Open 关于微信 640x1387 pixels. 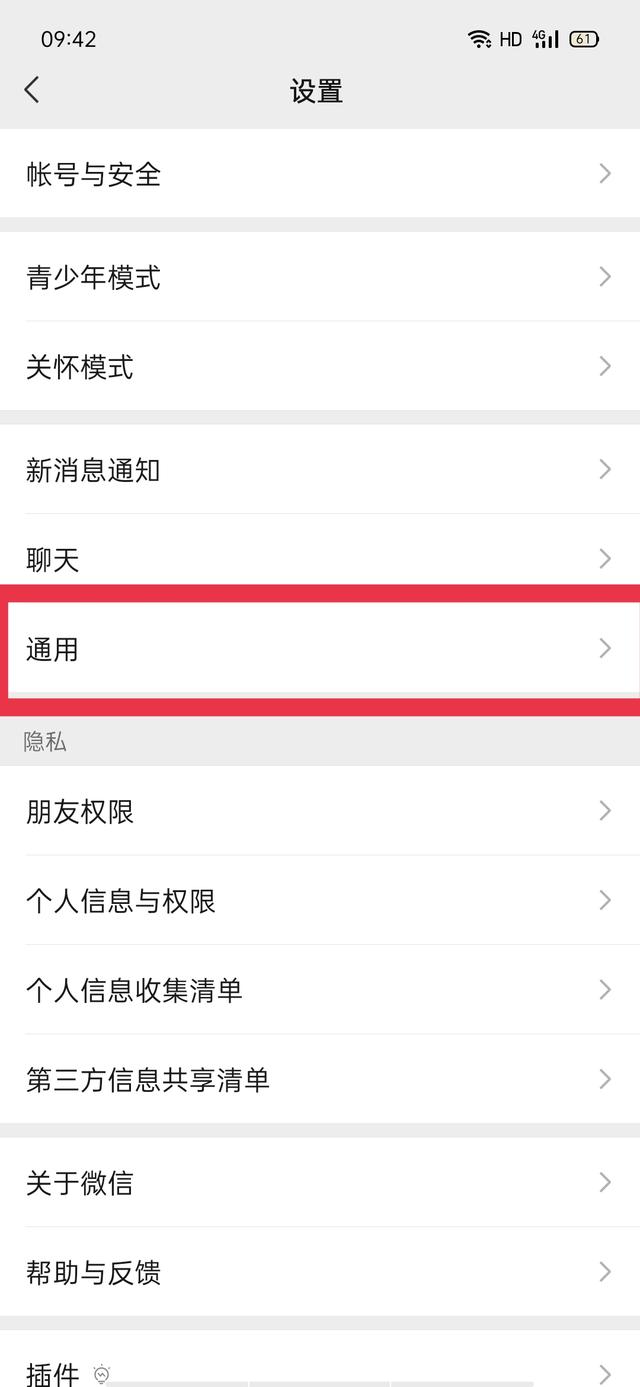point(320,1183)
